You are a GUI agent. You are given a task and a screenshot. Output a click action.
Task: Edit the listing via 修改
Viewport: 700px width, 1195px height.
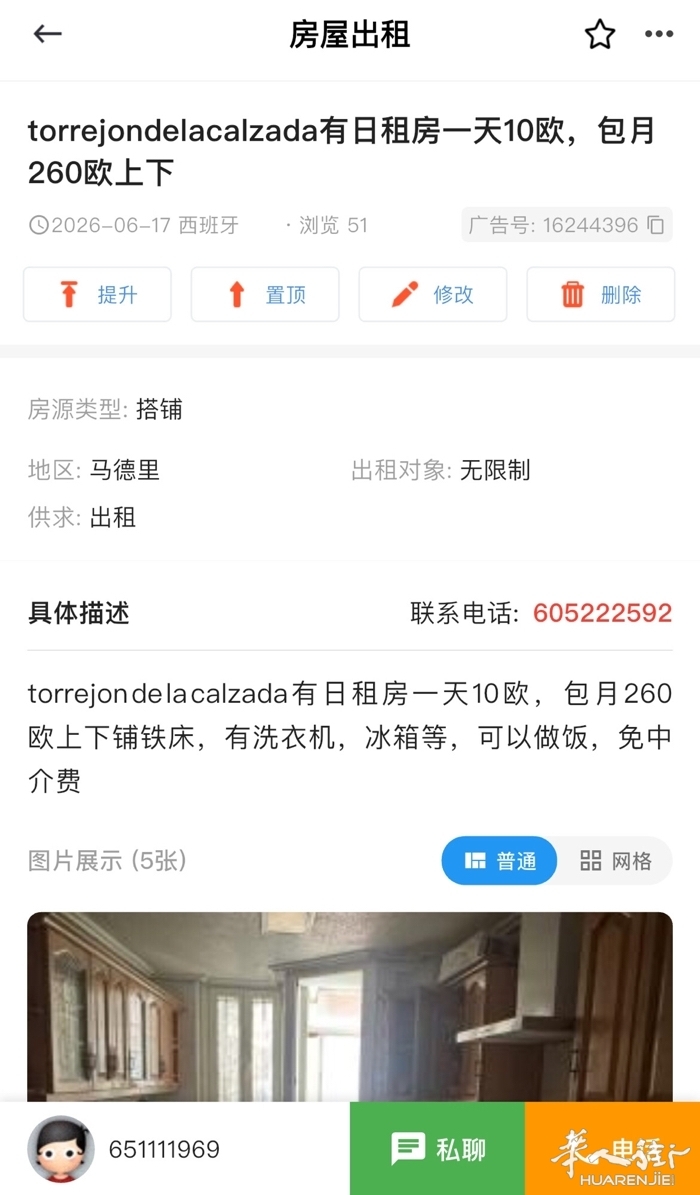coord(433,294)
